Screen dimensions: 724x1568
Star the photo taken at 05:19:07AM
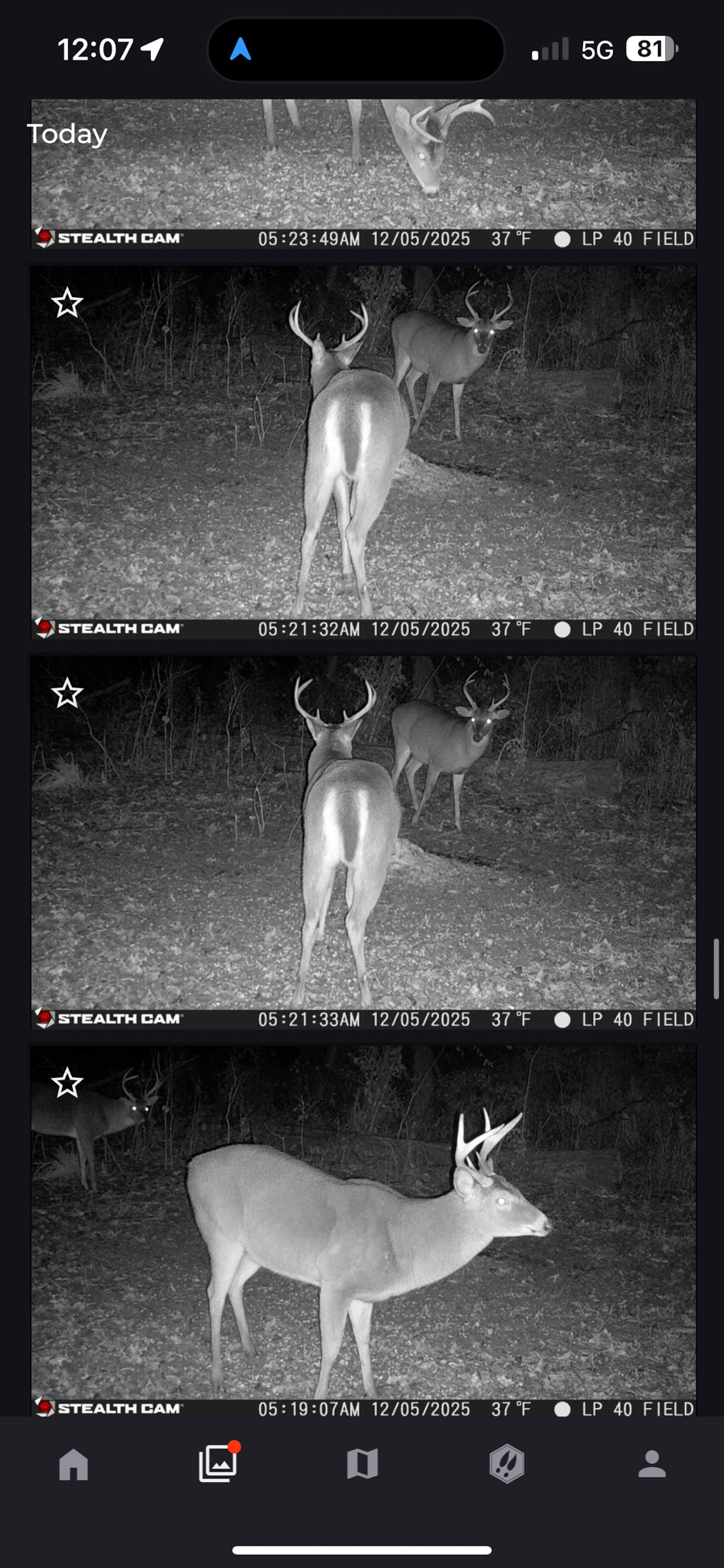pyautogui.click(x=67, y=1083)
